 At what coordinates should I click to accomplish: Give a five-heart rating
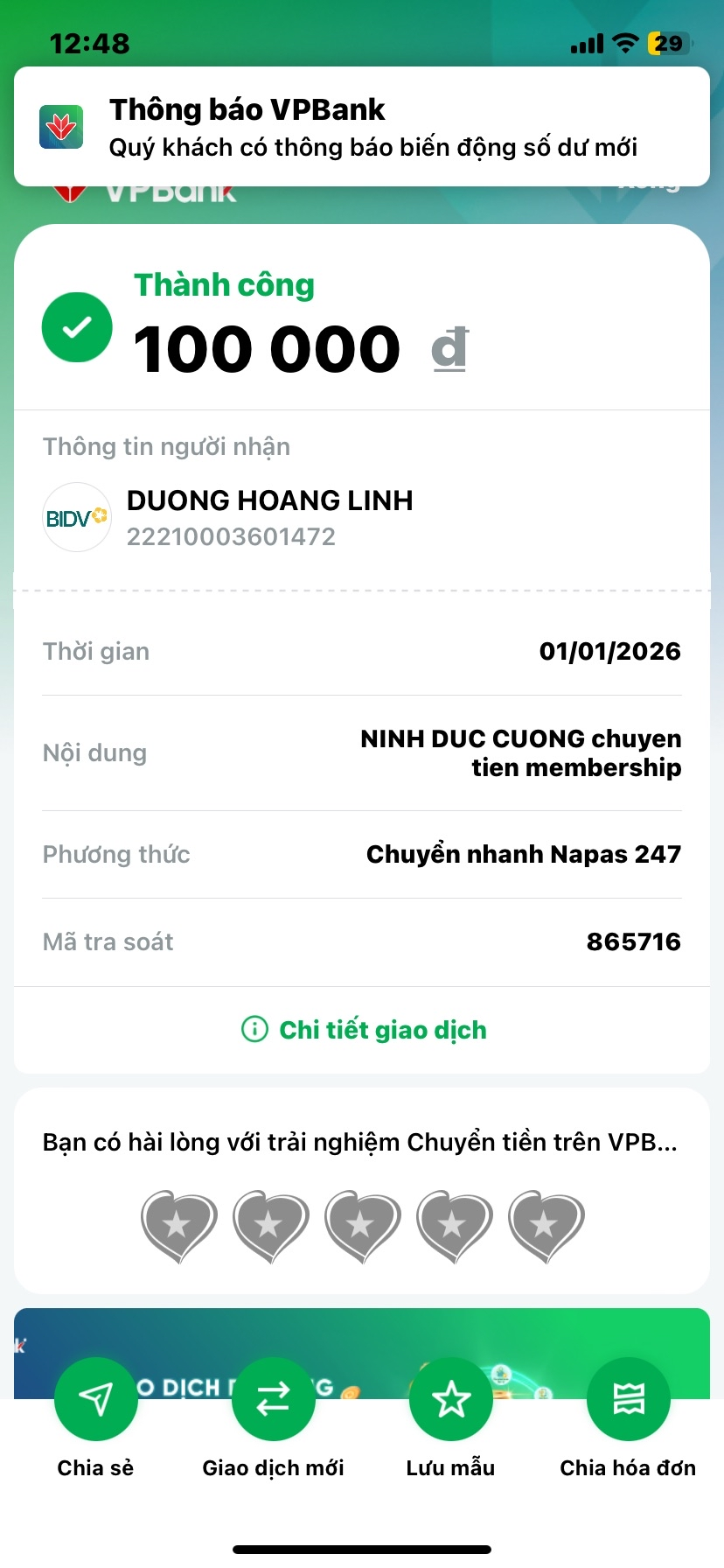click(x=546, y=1225)
